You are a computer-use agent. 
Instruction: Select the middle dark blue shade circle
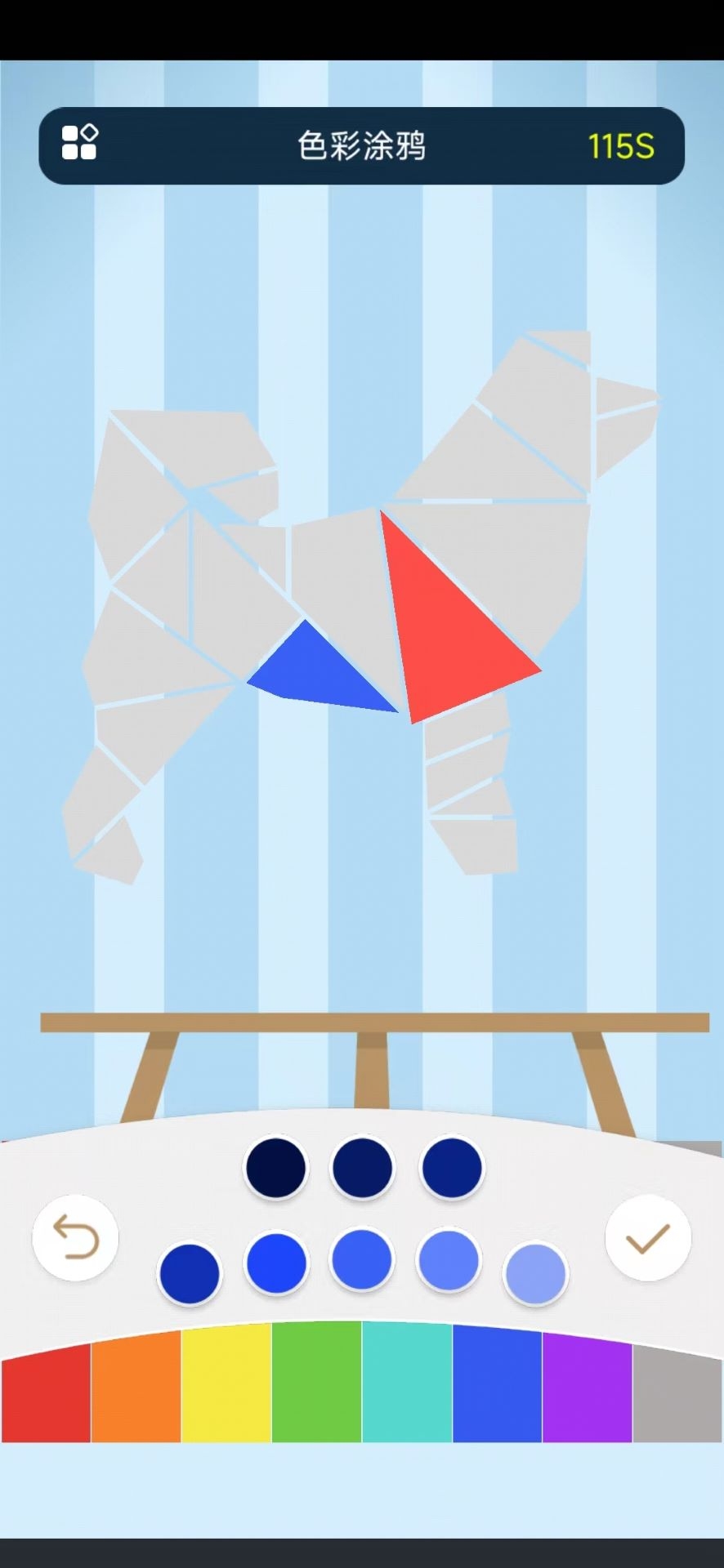click(362, 1167)
